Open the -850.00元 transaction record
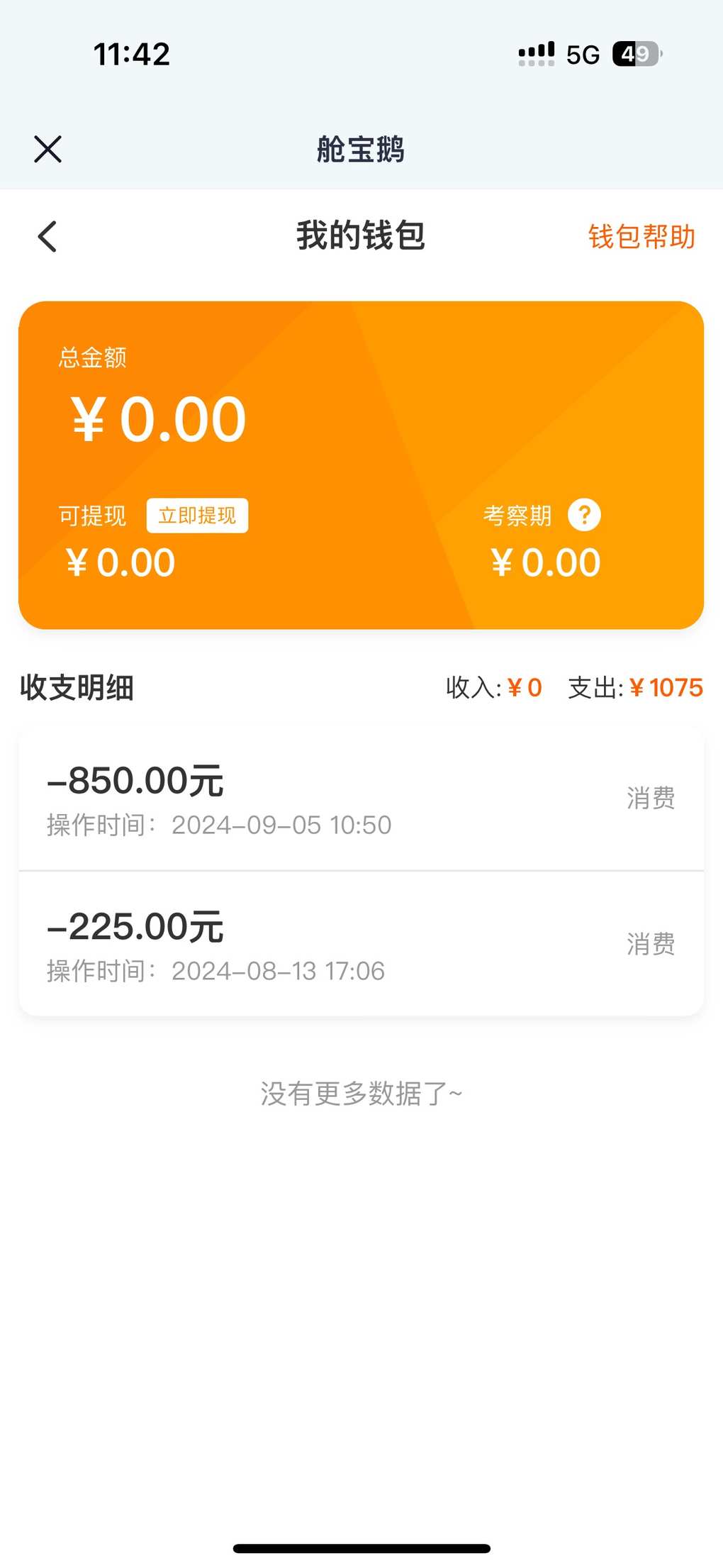The width and height of the screenshot is (723, 1568). coord(361,799)
